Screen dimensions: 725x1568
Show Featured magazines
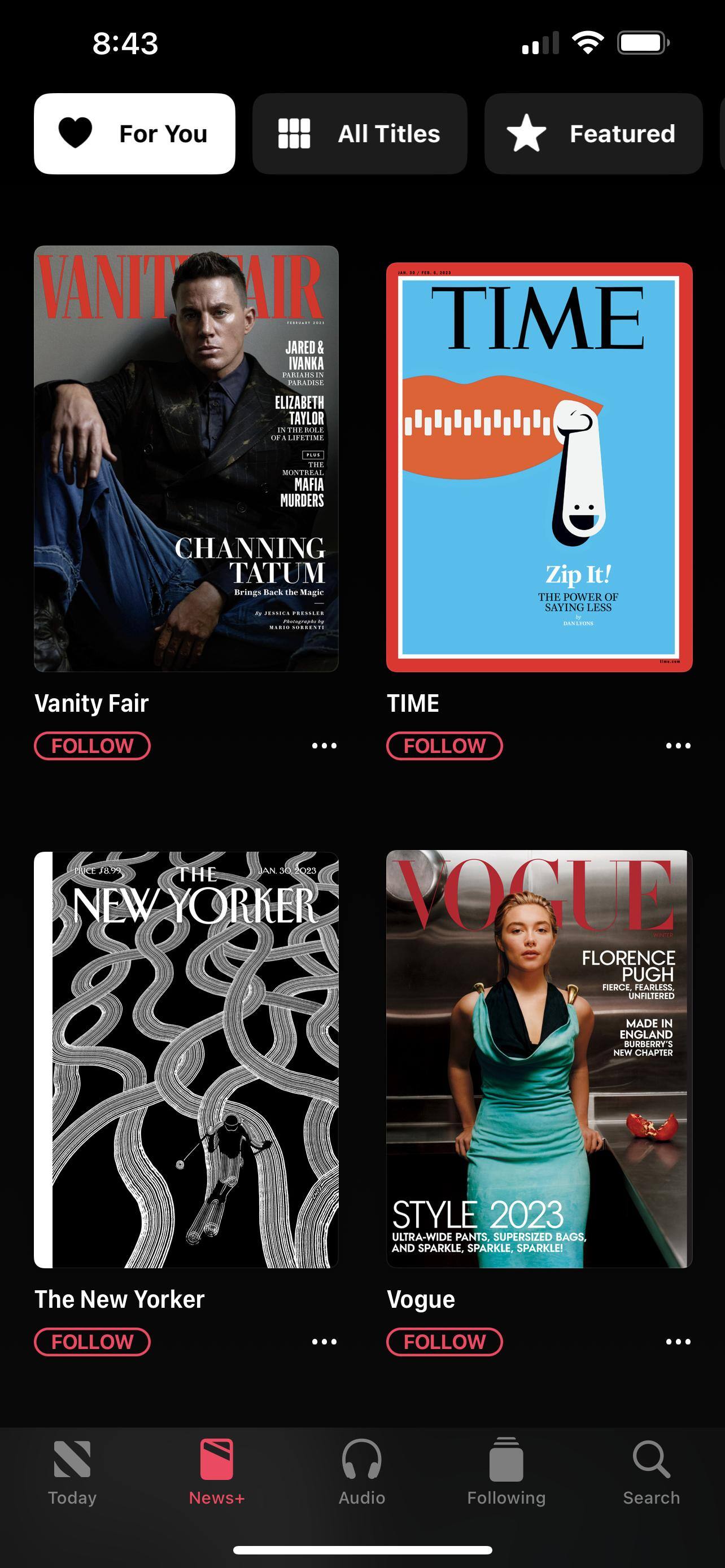click(593, 134)
